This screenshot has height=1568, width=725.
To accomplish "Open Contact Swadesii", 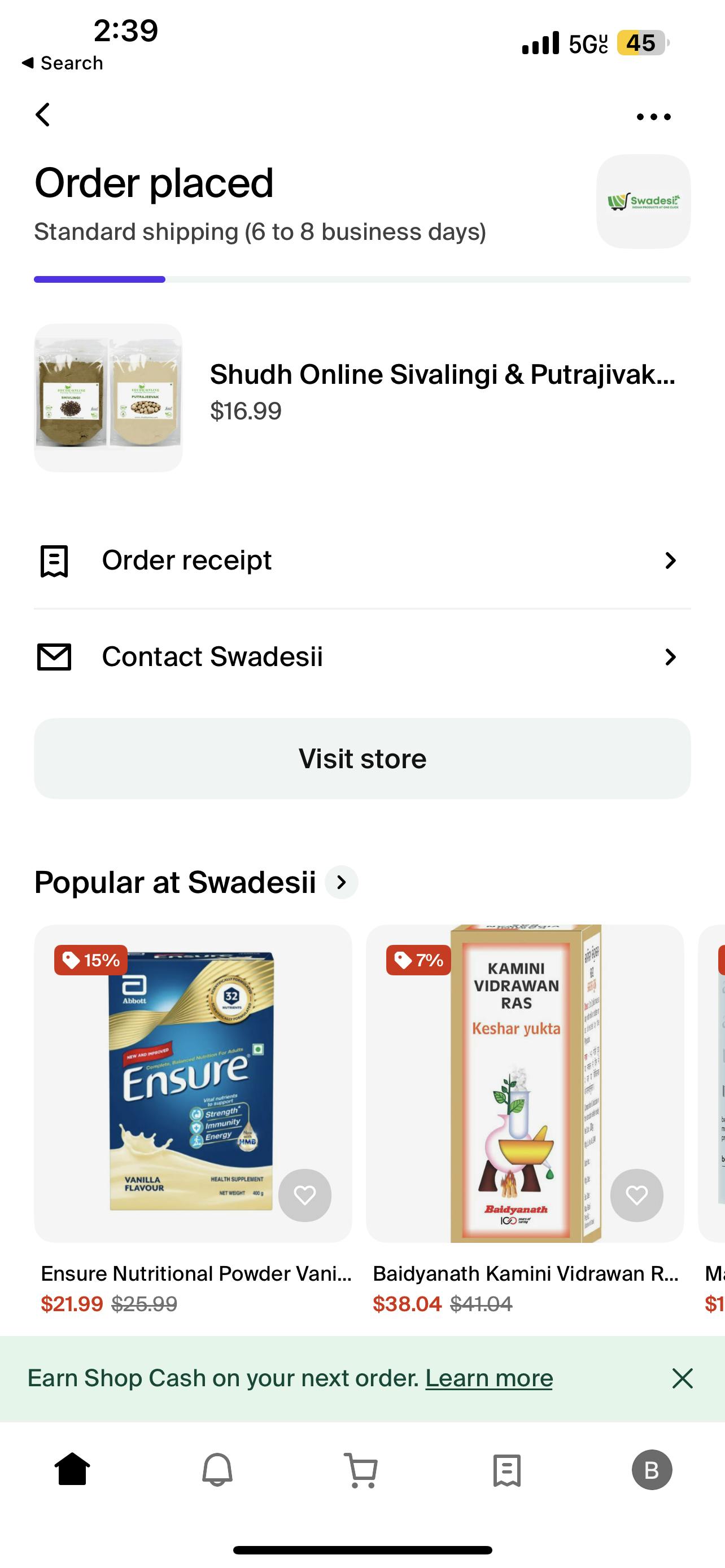I will pos(362,656).
